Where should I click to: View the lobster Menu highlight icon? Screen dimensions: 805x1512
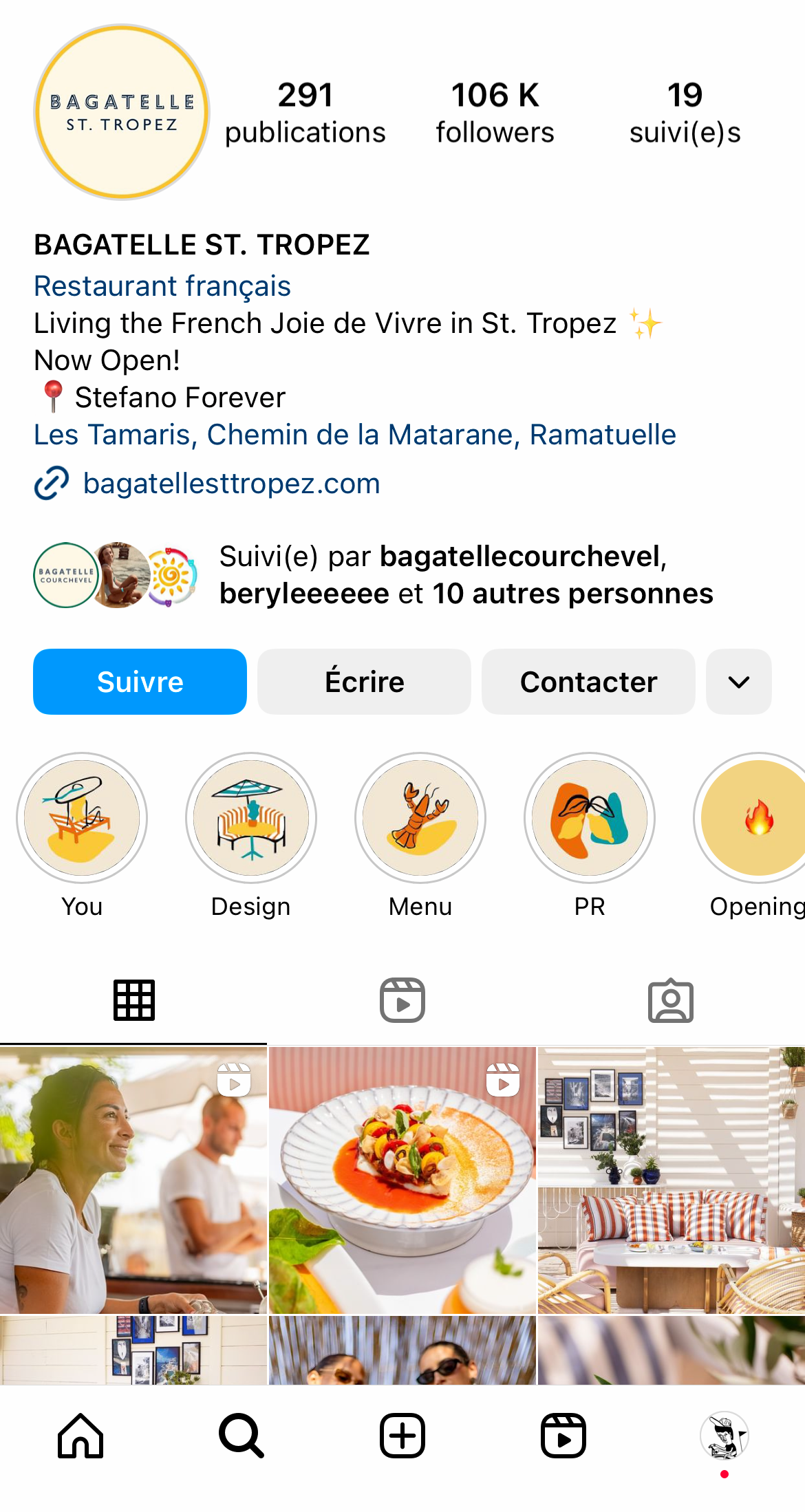coord(420,817)
